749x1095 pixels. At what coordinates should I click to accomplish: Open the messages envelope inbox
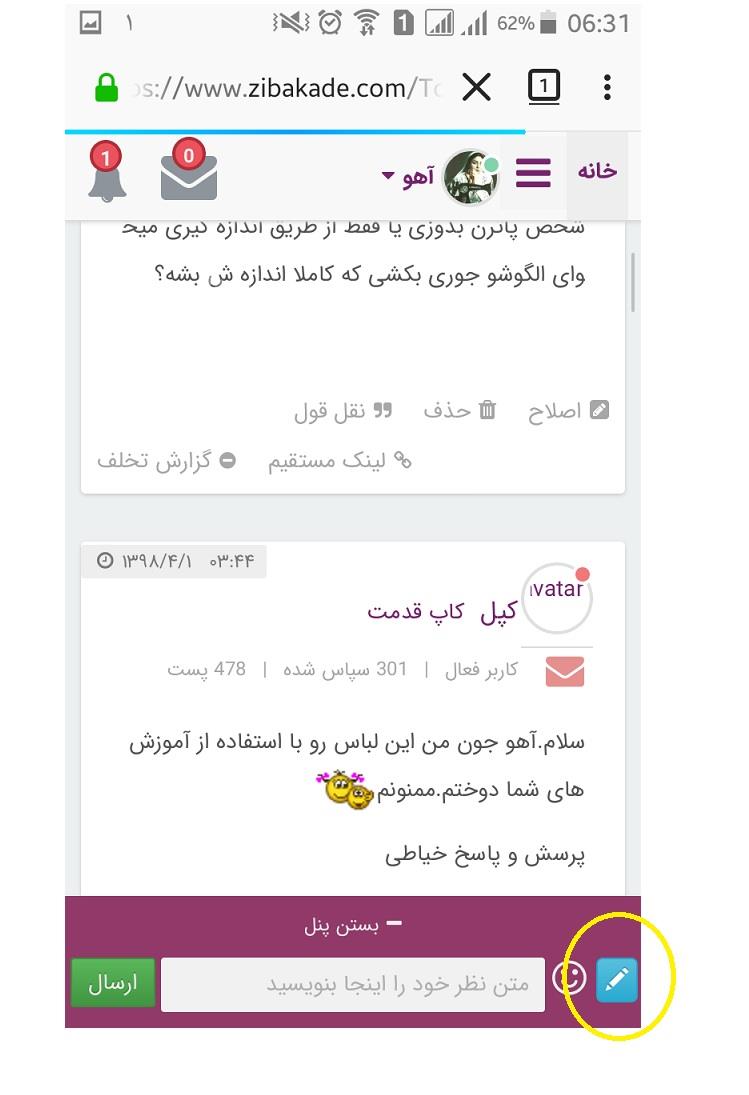188,177
